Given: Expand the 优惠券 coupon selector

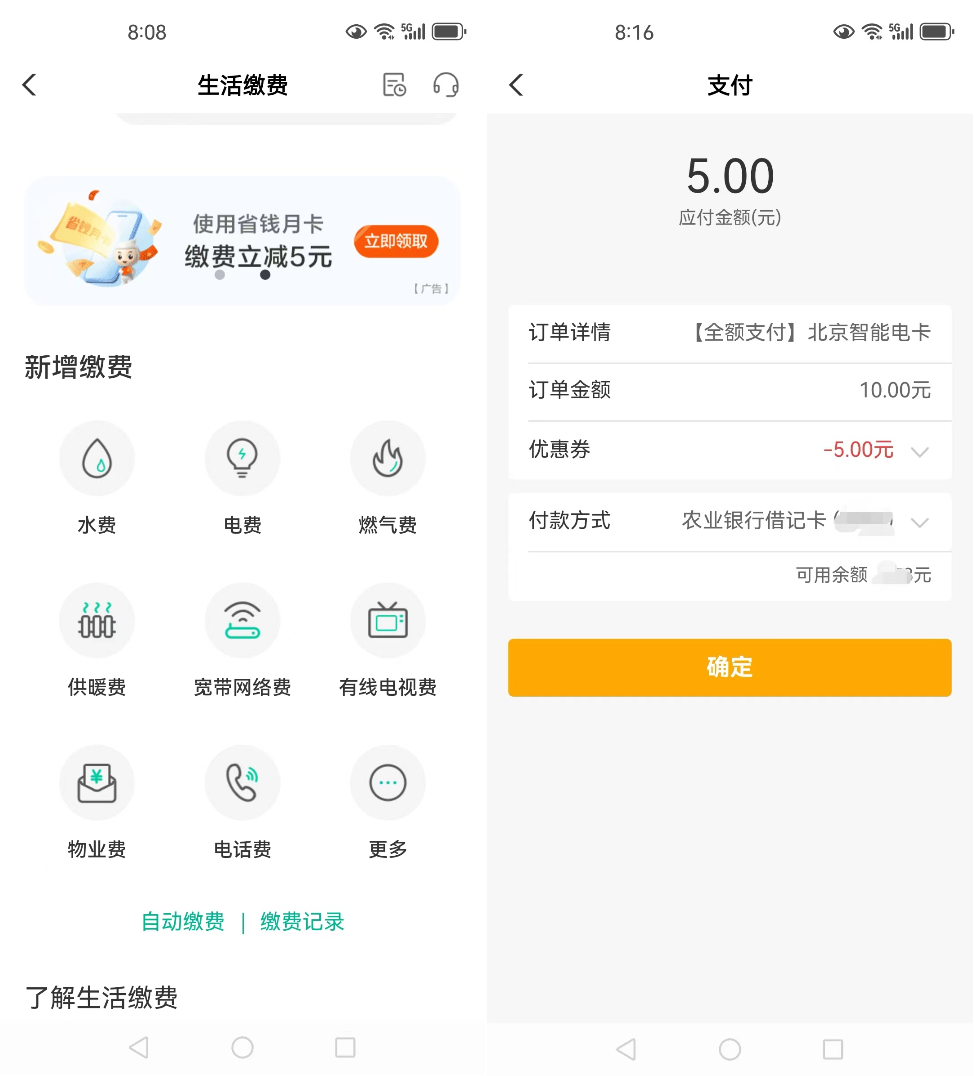Looking at the screenshot, I should pyautogui.click(x=919, y=451).
